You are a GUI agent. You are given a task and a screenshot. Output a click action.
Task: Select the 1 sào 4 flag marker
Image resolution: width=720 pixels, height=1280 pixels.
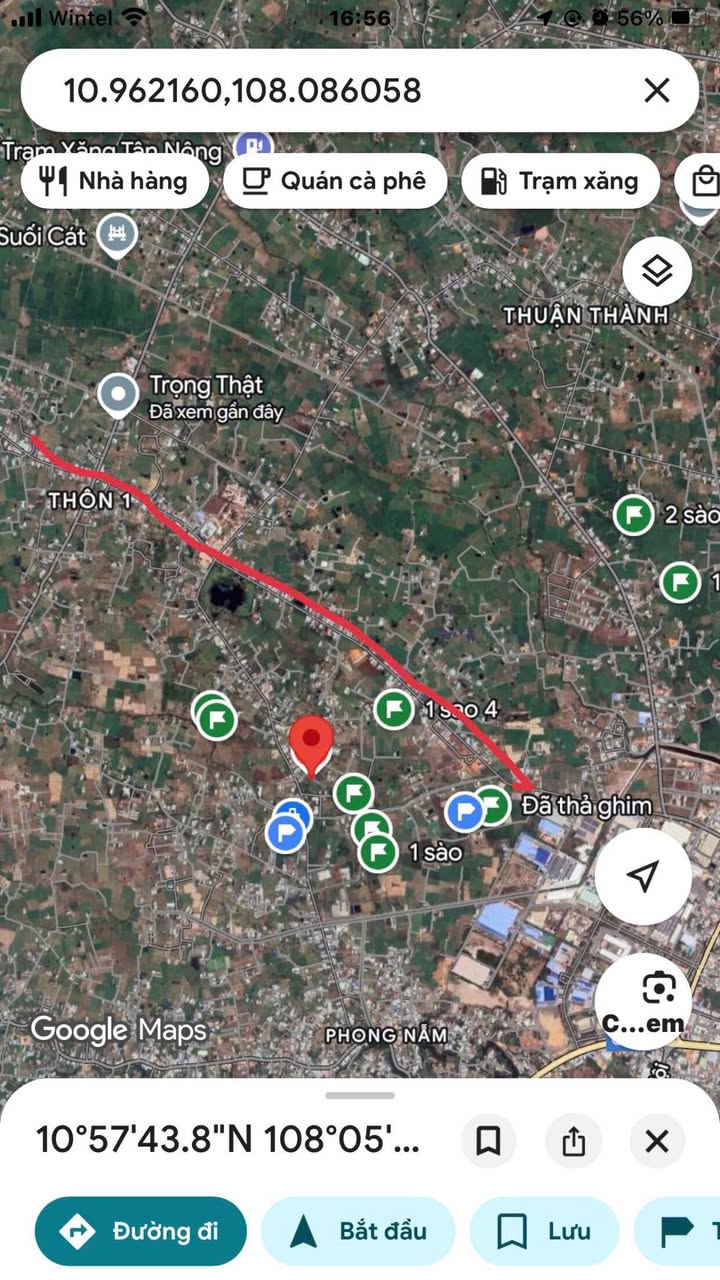tap(394, 709)
